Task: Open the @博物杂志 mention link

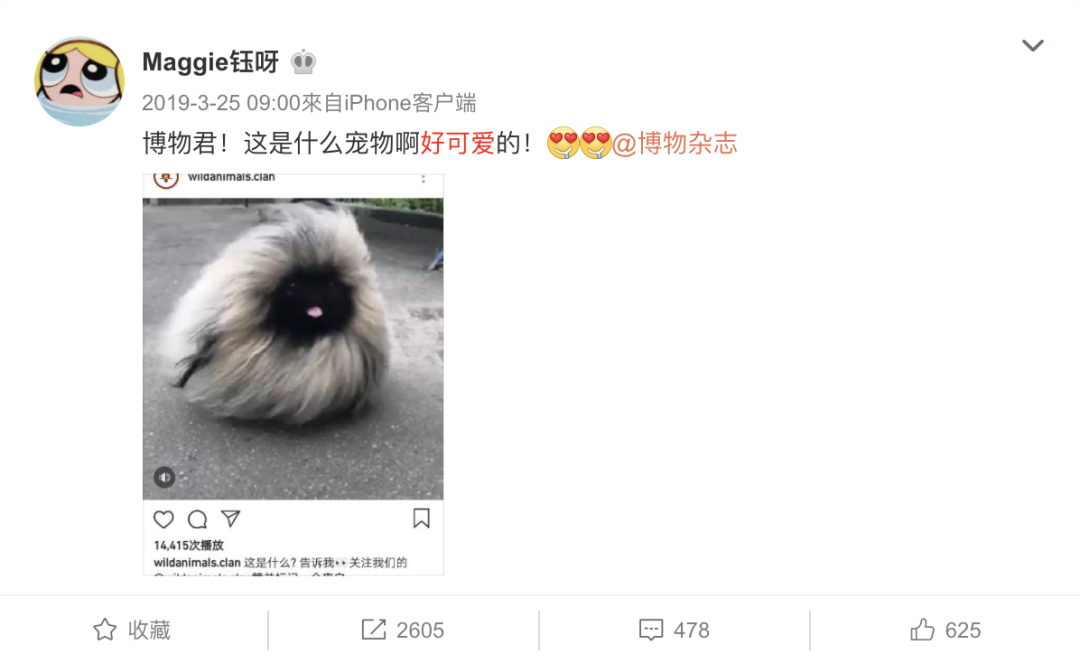Action: click(675, 144)
